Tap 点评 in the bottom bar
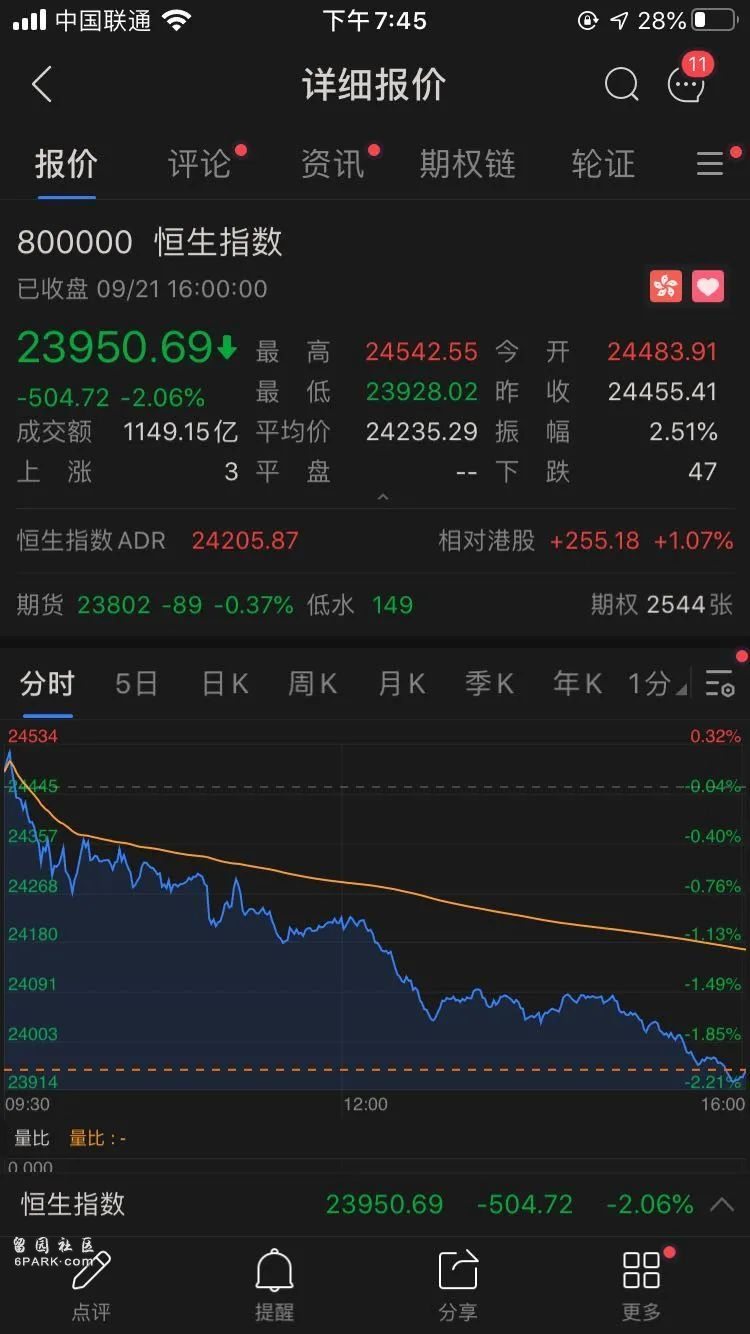 tap(91, 1285)
